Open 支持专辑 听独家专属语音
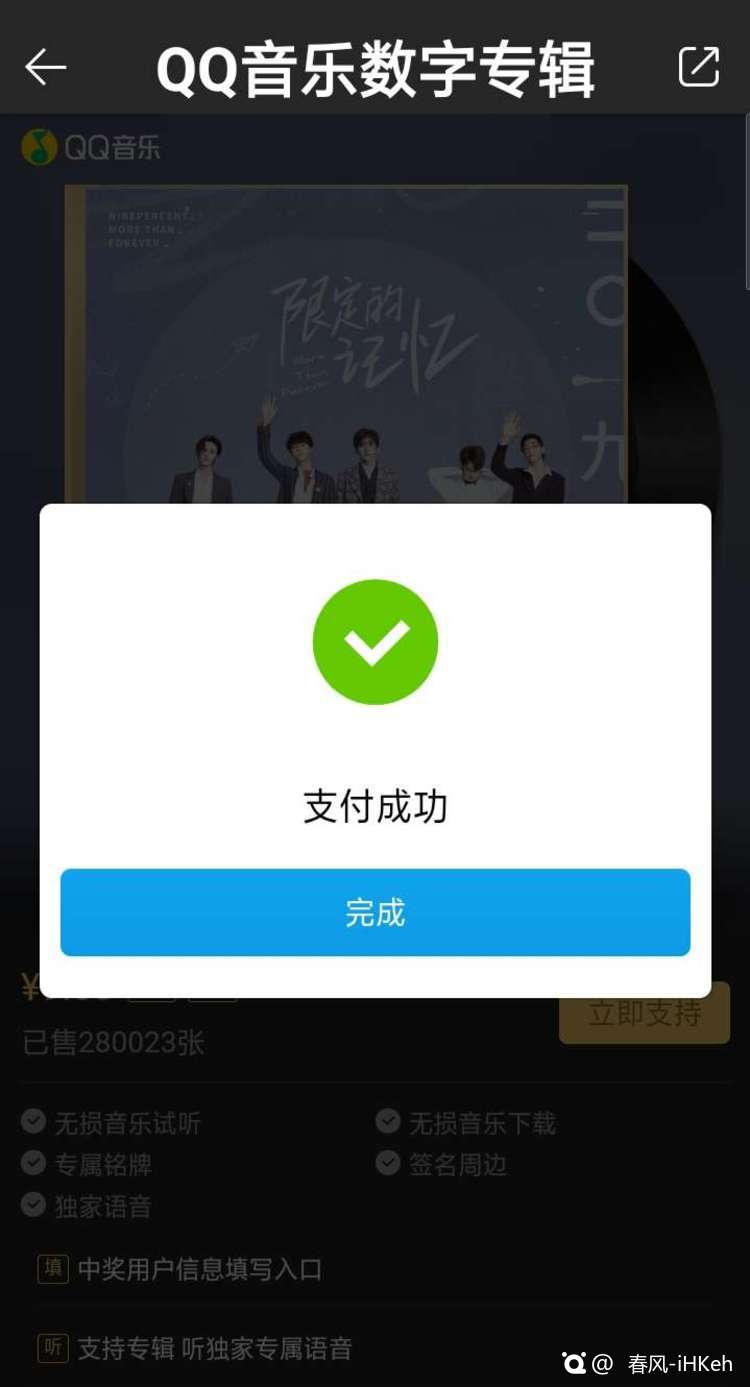Screen dimensions: 750x1387 click(215, 1348)
